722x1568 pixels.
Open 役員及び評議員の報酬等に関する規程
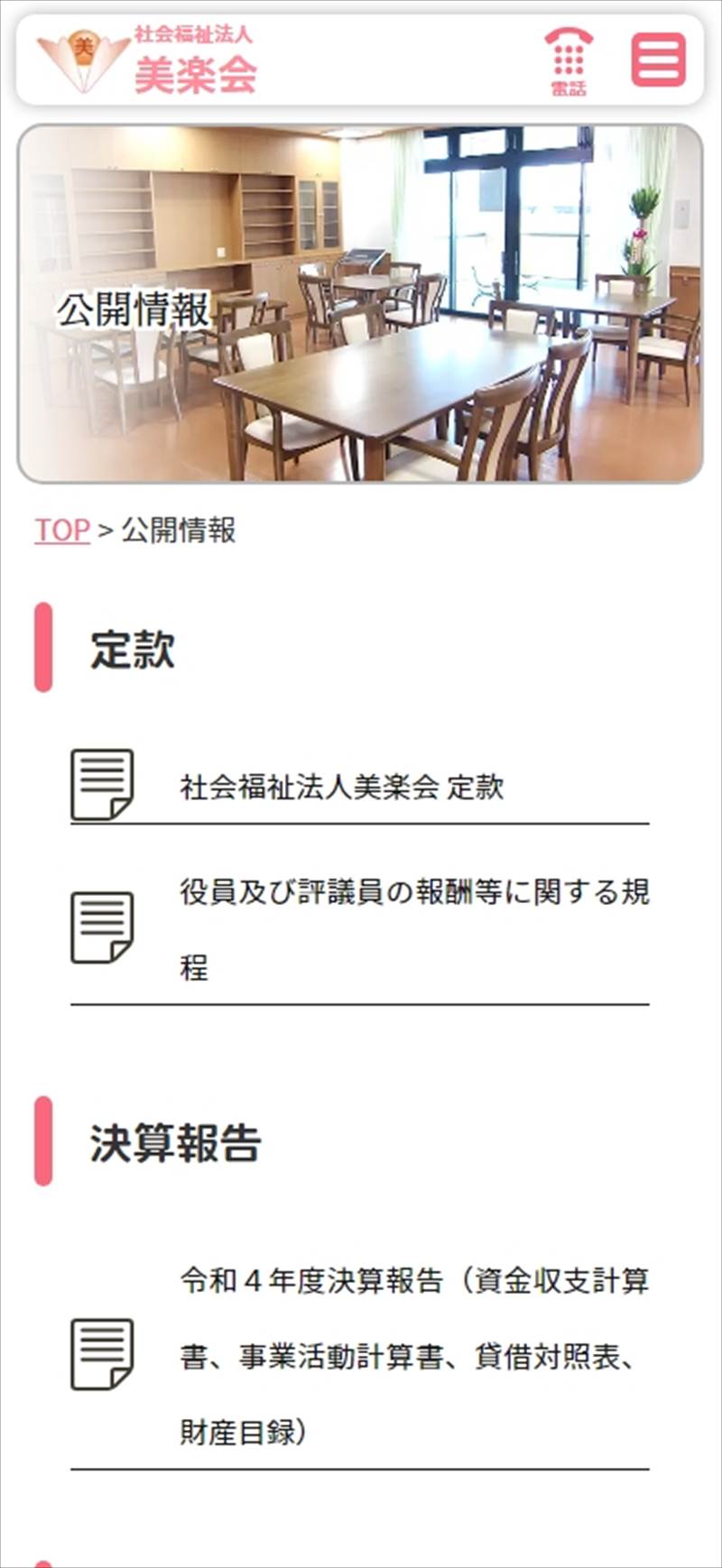(413, 929)
